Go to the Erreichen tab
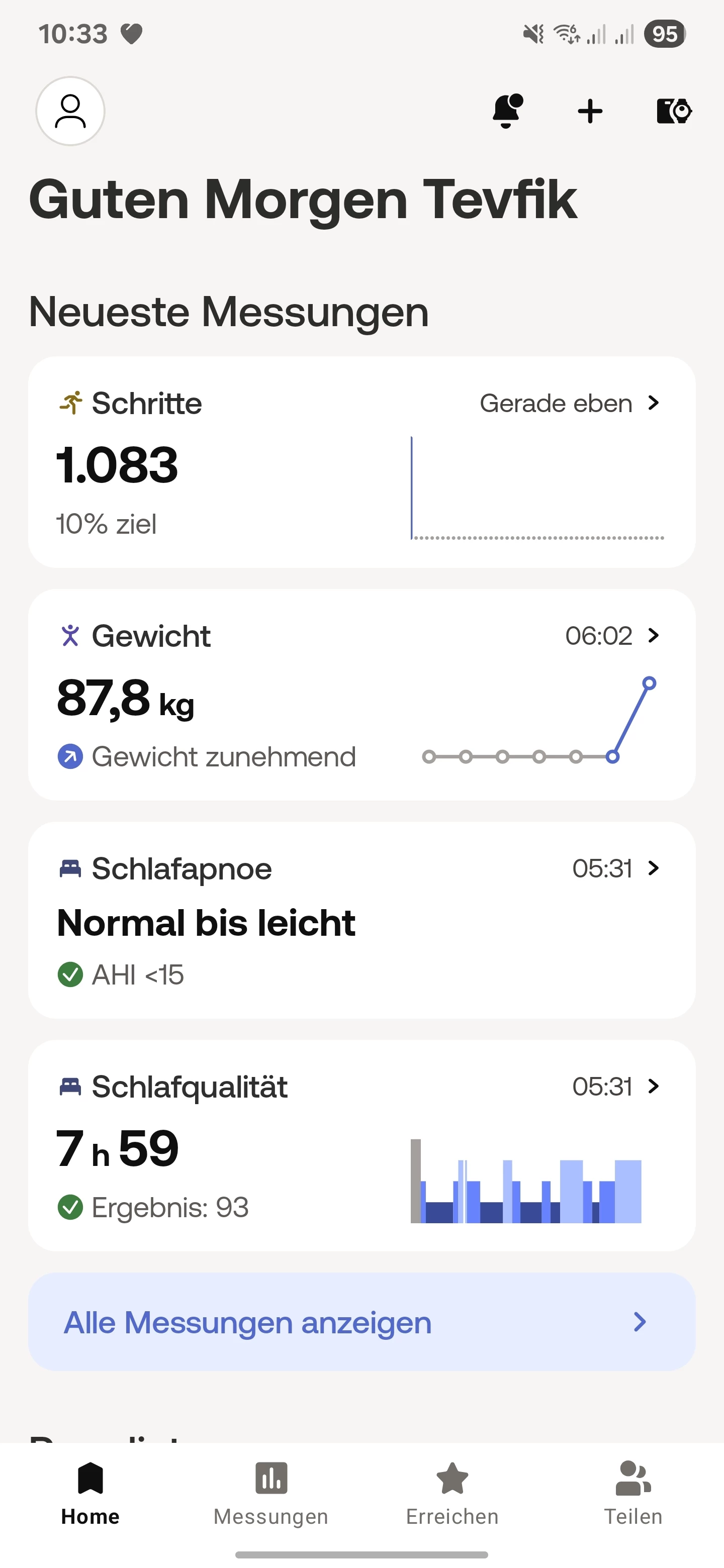This screenshot has width=724, height=1568. tap(452, 1493)
